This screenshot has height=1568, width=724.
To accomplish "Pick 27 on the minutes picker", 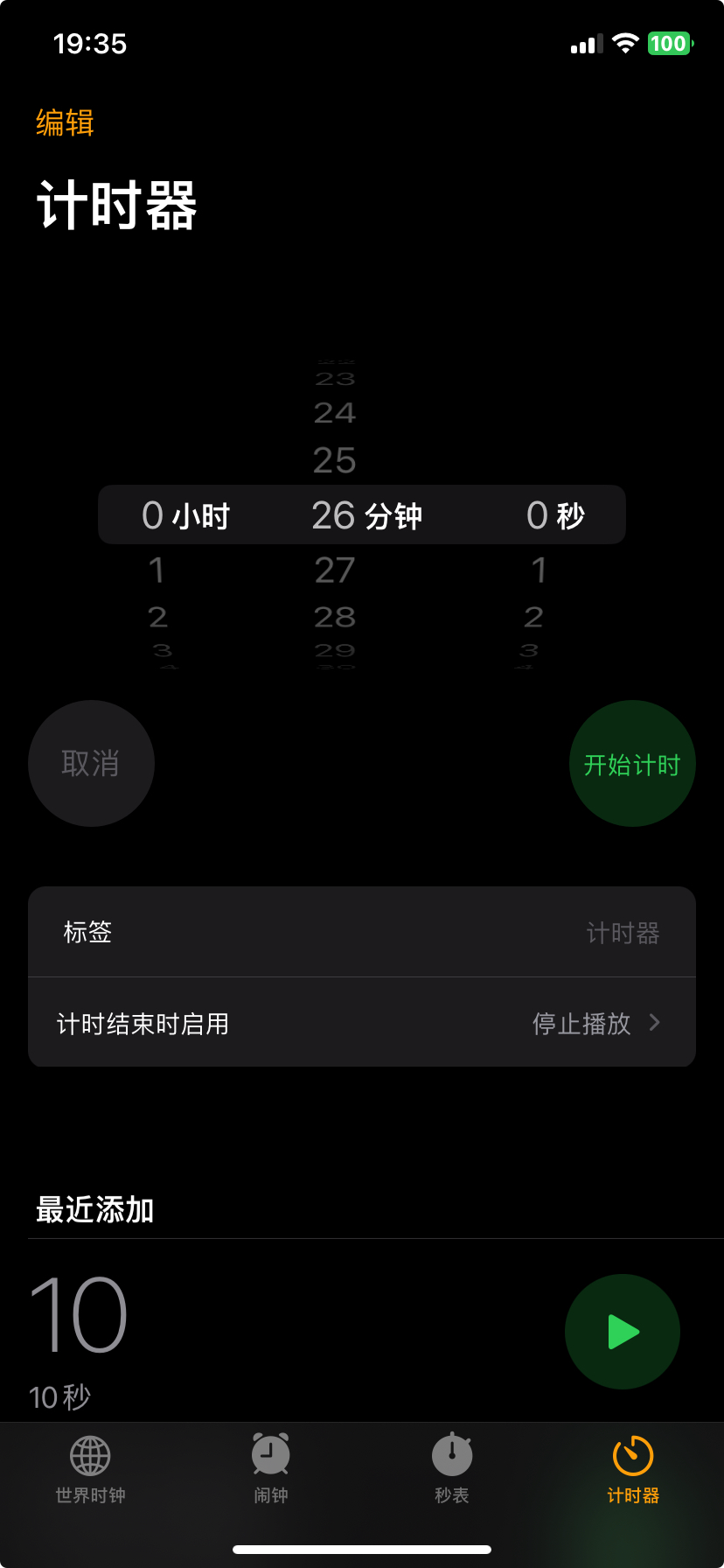I will [x=334, y=570].
